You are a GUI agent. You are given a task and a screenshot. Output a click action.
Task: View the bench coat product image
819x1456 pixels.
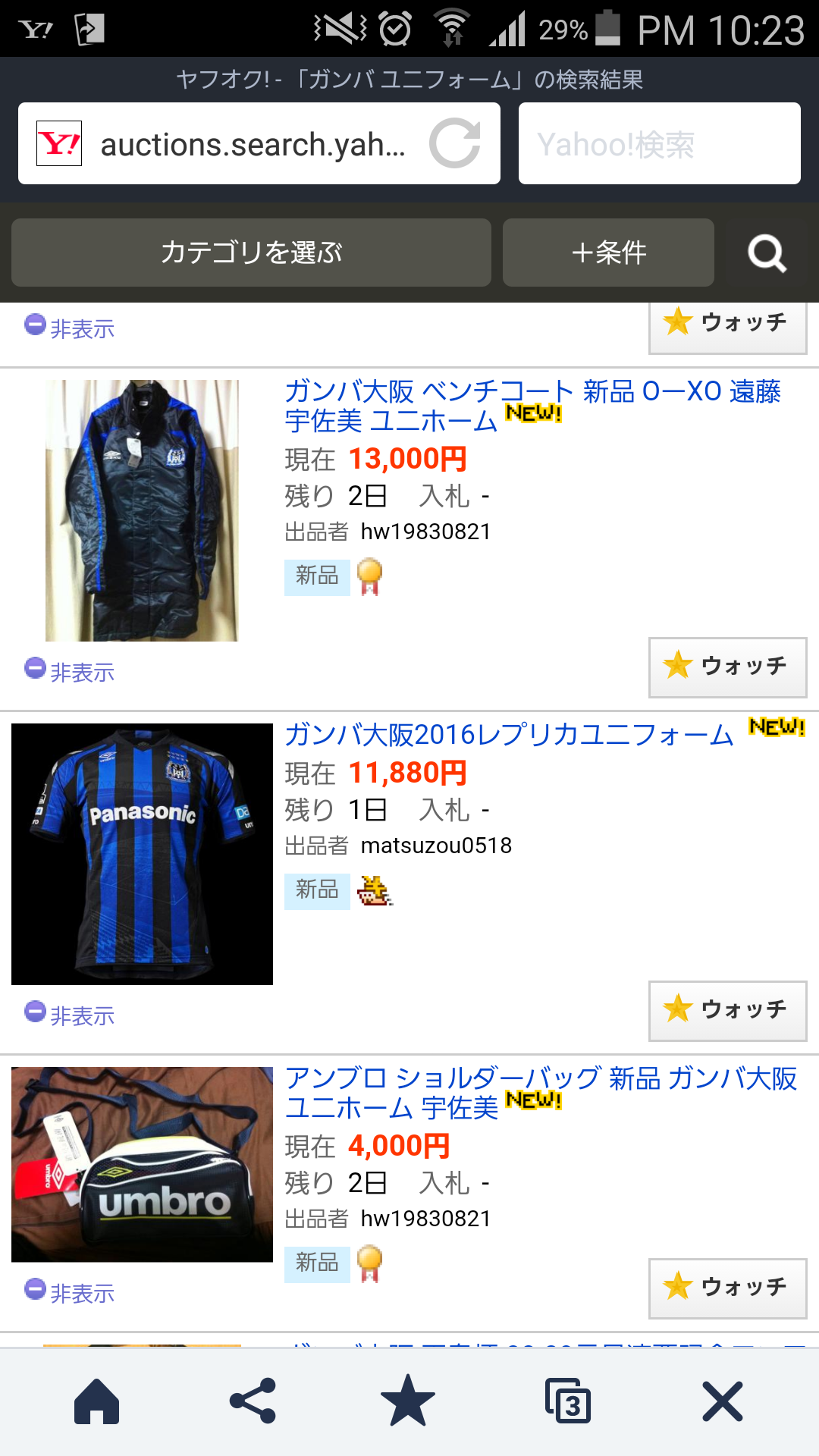[x=142, y=510]
